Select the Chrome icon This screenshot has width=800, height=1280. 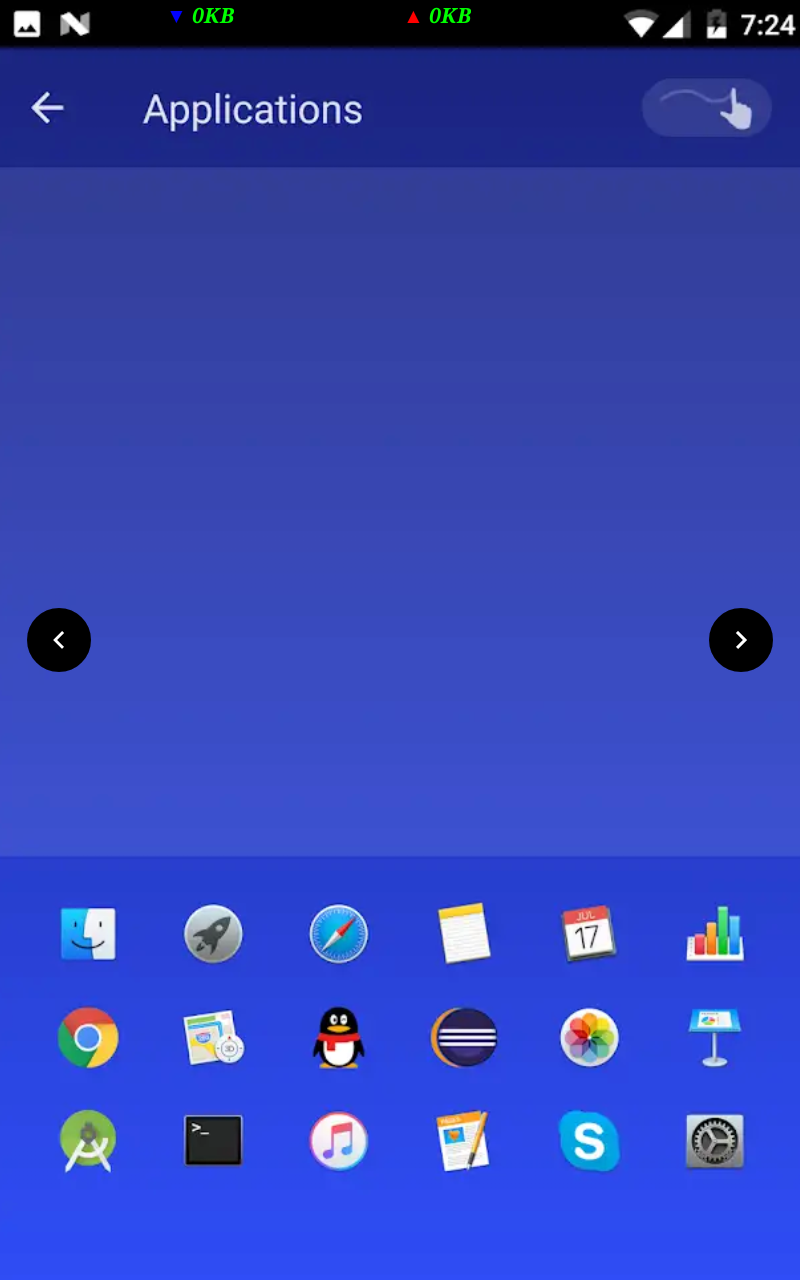(88, 1038)
